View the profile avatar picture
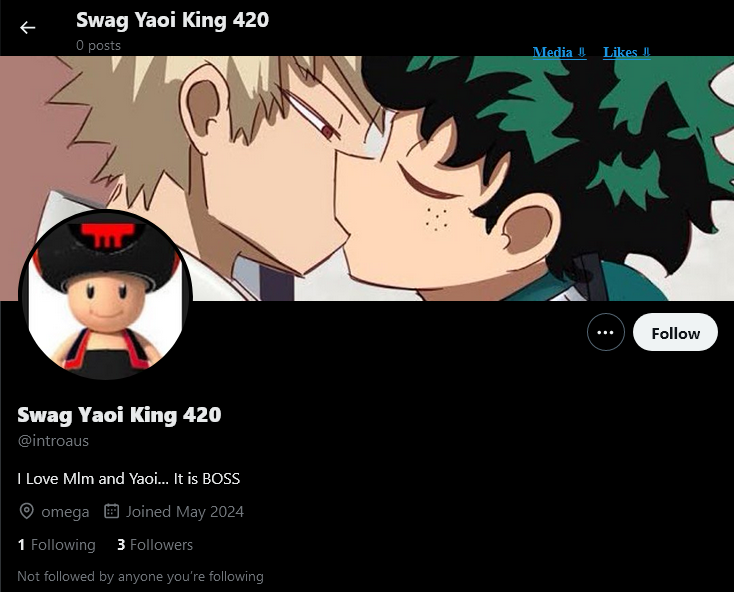The image size is (734, 592). 105,295
